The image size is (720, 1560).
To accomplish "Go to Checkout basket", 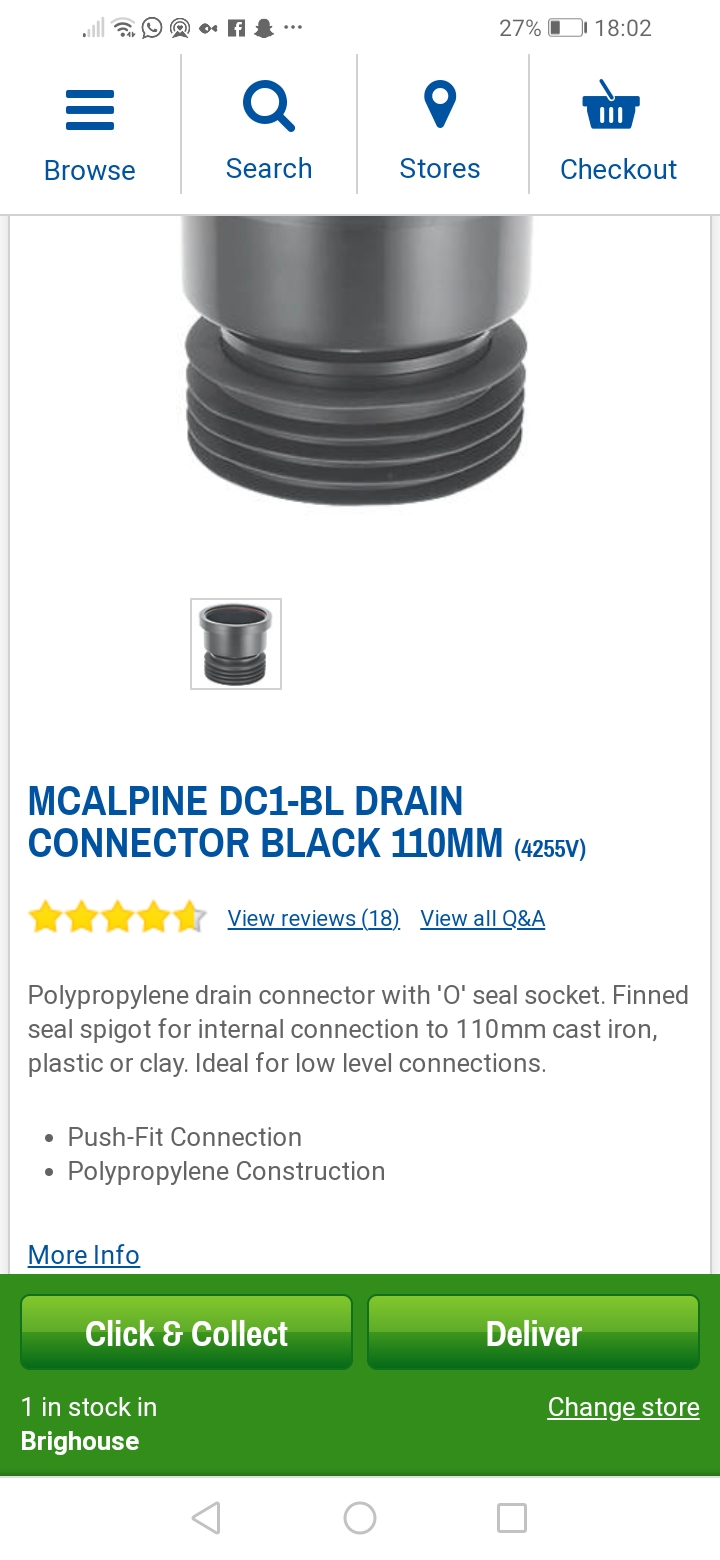I will [618, 134].
